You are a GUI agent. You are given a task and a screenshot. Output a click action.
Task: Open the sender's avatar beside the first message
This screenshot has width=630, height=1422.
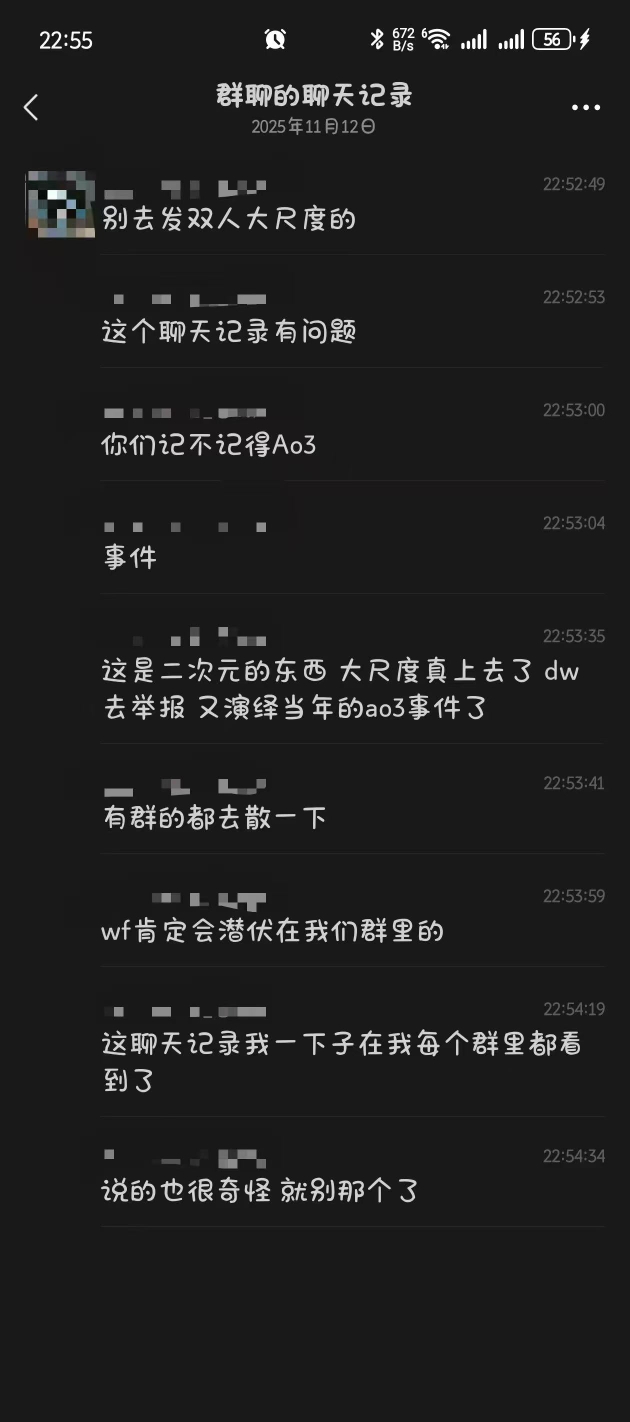point(58,203)
